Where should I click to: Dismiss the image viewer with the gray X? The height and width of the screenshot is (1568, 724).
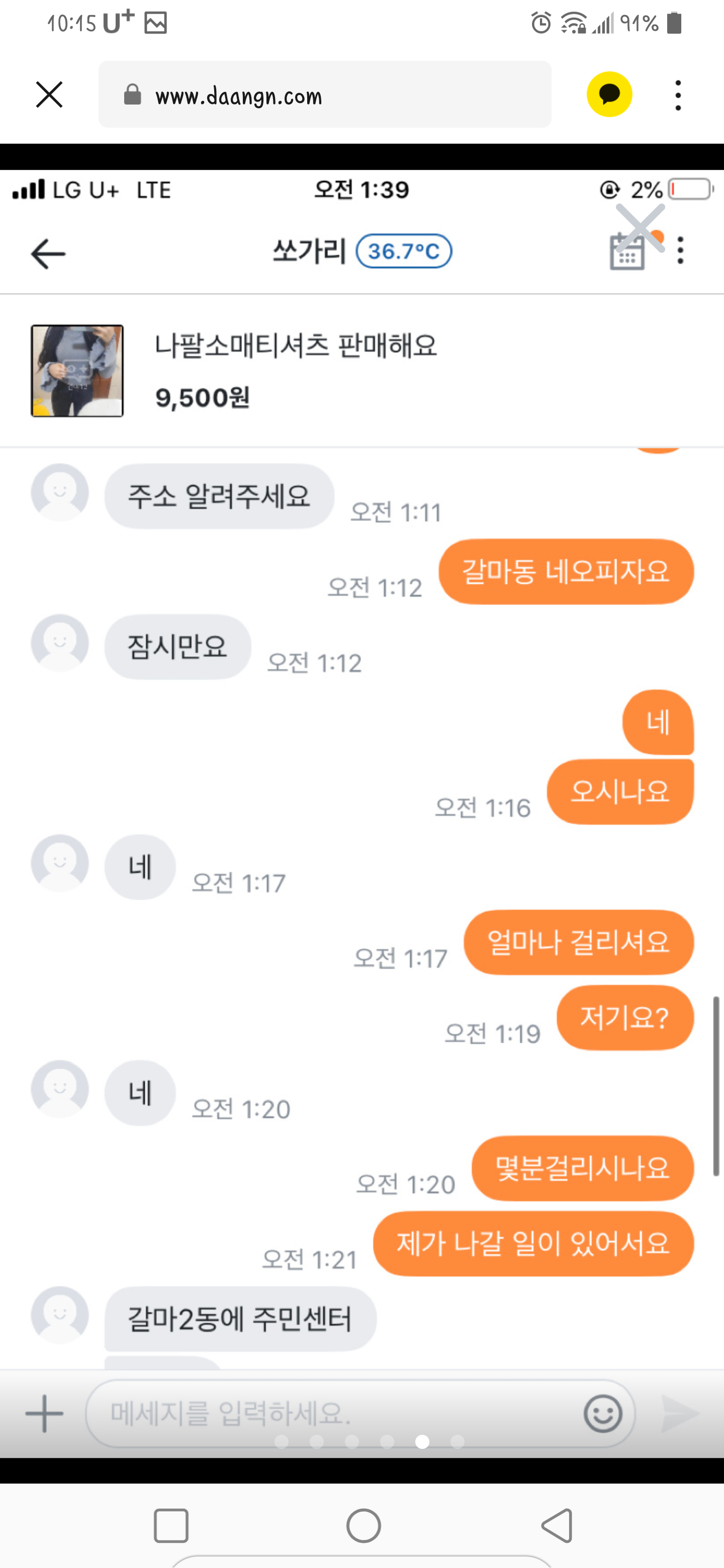tap(640, 228)
